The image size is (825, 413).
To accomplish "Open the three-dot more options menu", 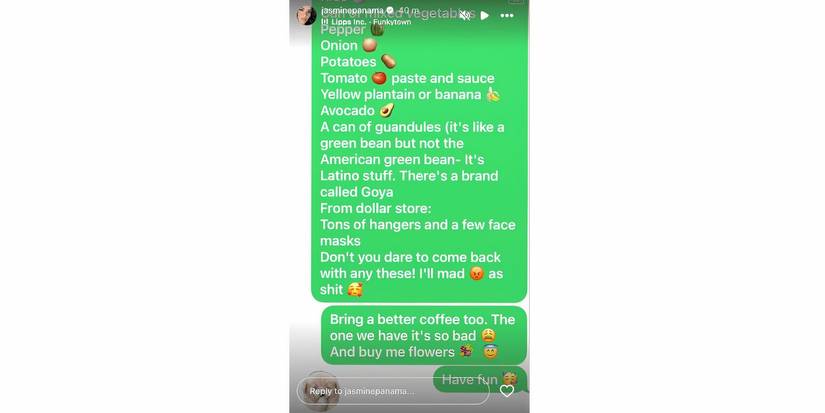I will 507,16.
